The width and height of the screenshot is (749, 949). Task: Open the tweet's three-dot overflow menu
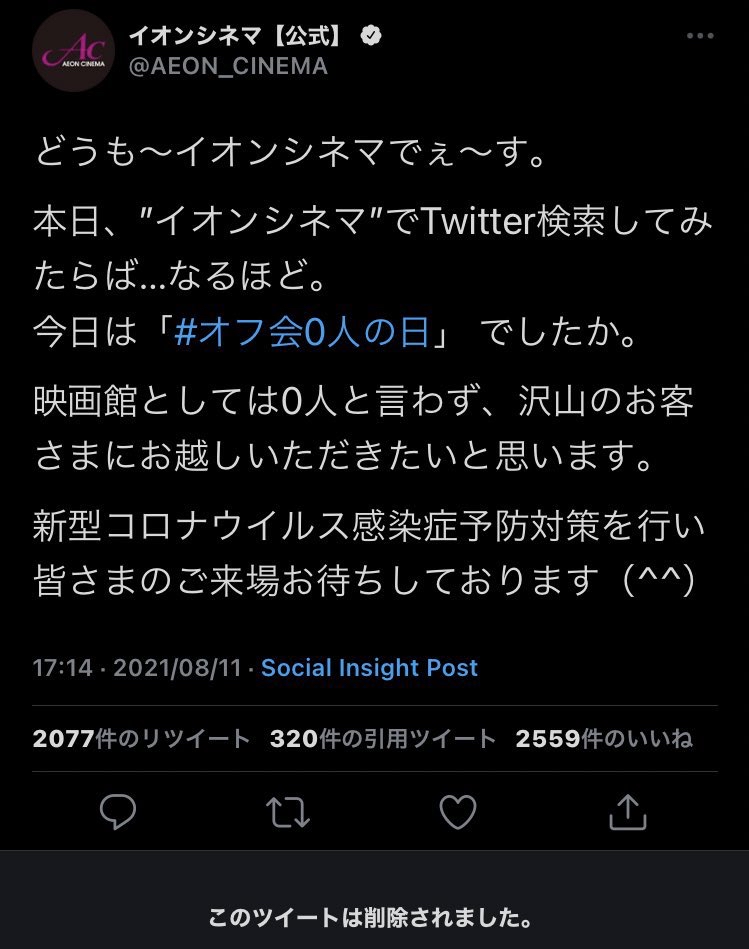tap(702, 38)
